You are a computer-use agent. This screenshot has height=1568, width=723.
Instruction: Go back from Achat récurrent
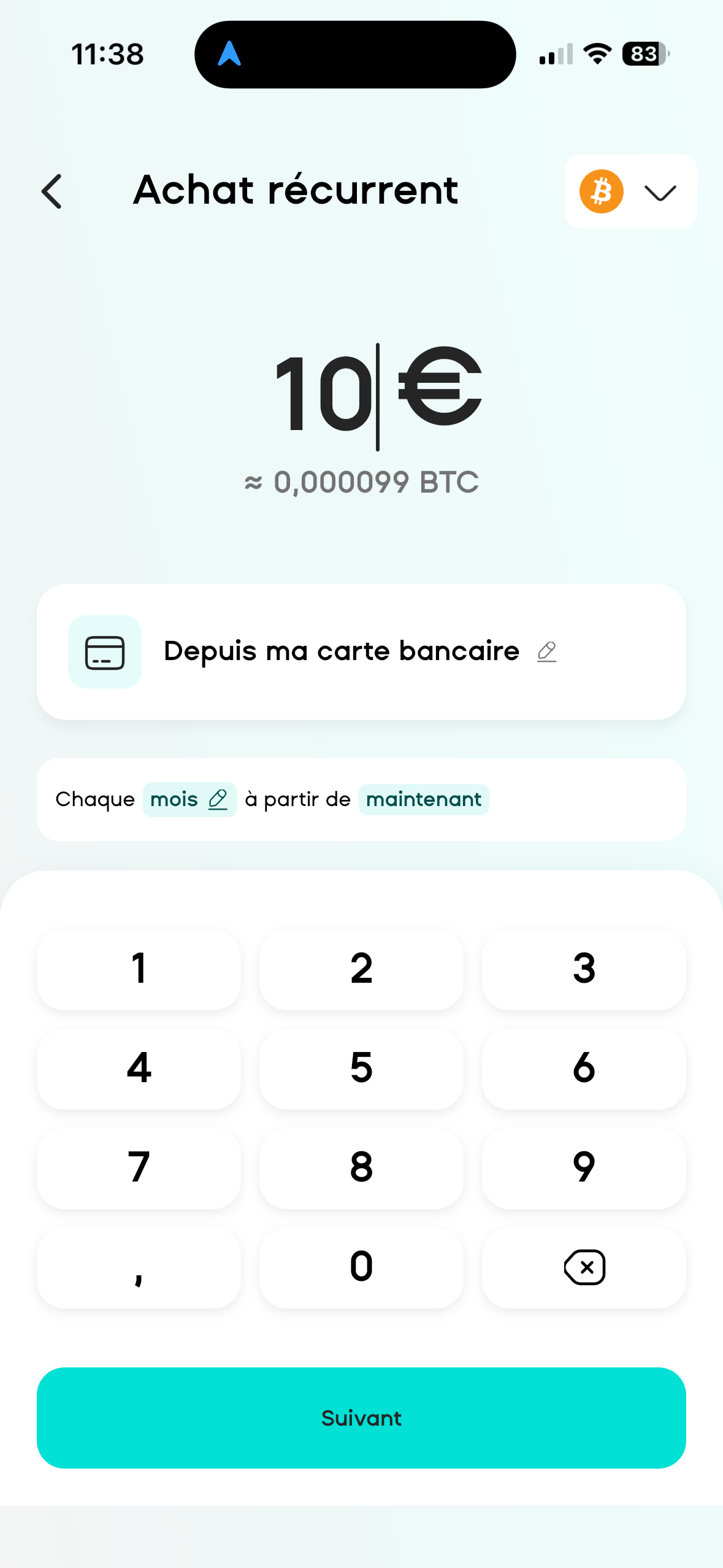click(52, 191)
